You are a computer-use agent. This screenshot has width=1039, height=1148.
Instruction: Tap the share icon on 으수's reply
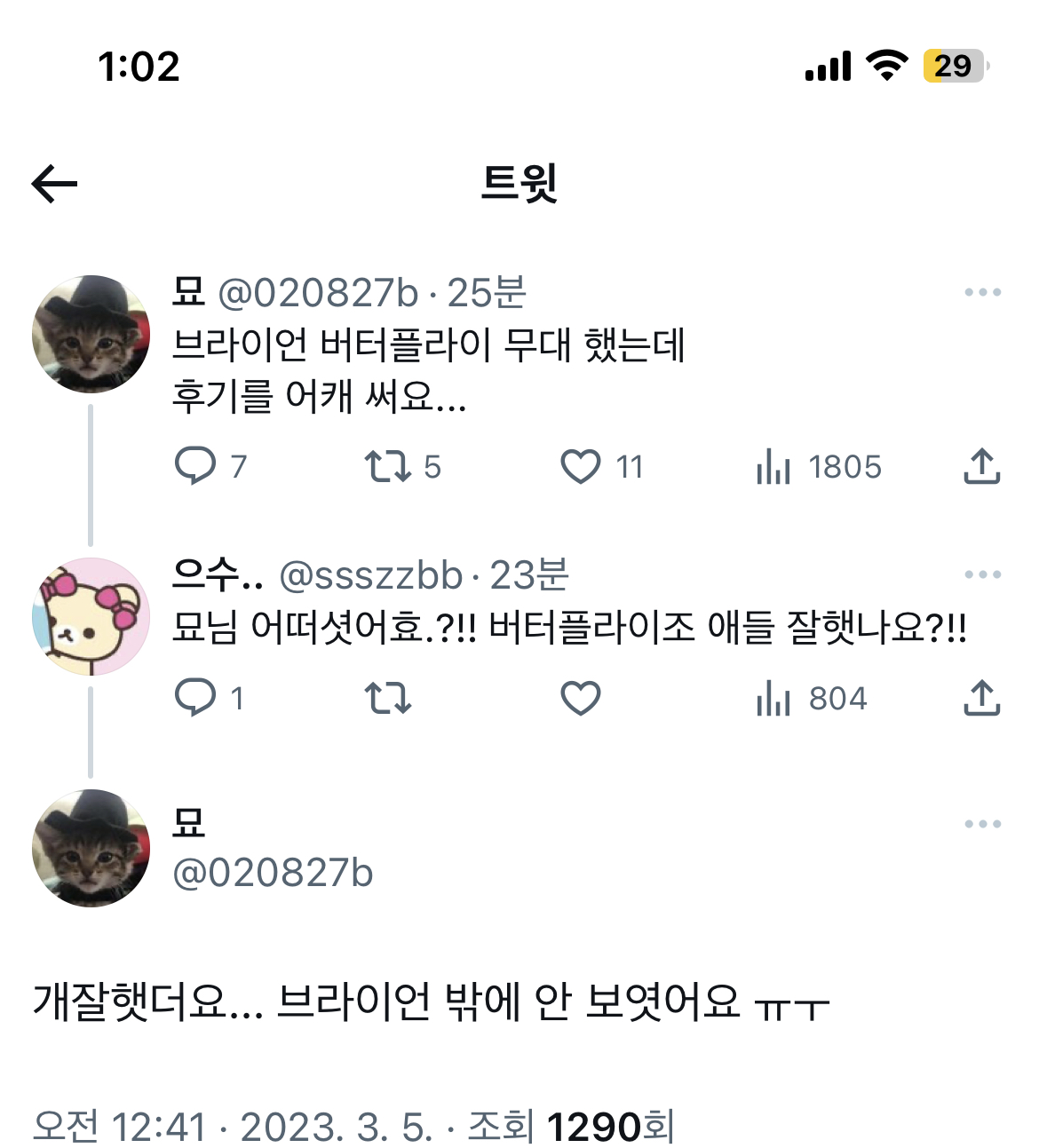(982, 698)
